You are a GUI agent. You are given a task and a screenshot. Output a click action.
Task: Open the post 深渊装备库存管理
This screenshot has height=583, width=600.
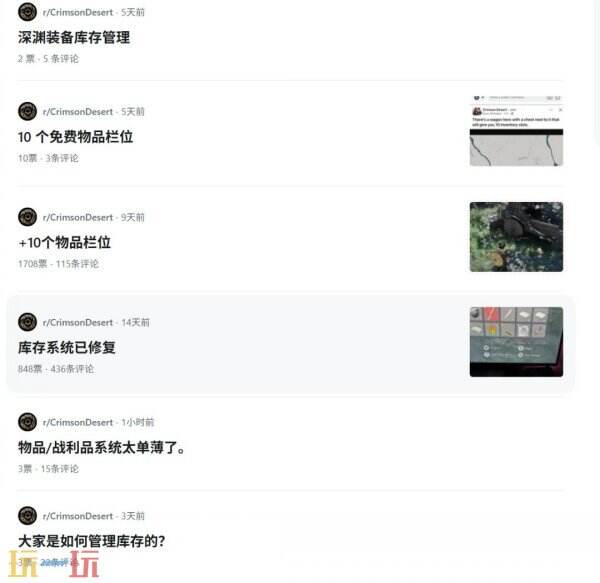74,38
